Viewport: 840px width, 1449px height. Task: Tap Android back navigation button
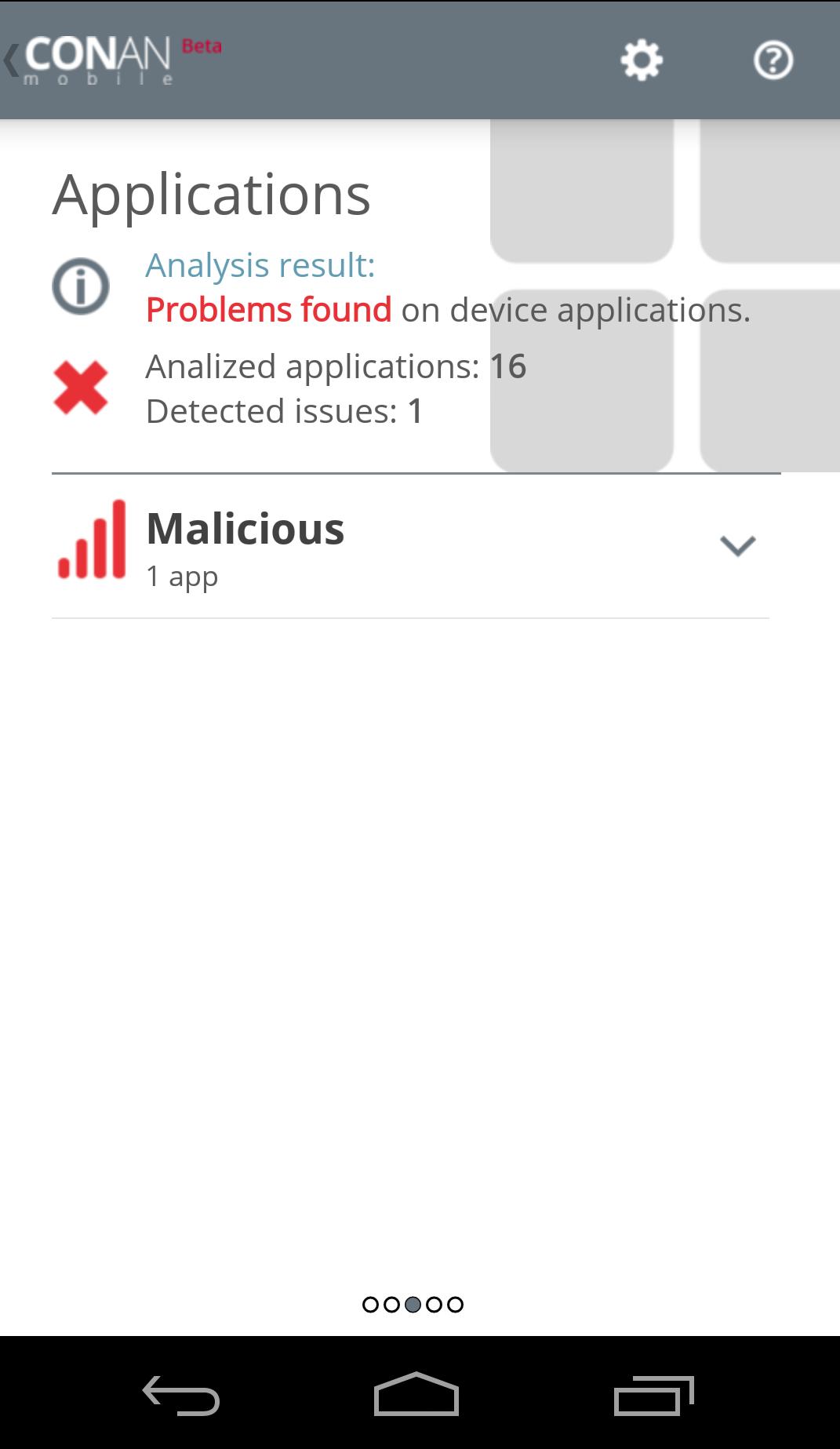(181, 1395)
